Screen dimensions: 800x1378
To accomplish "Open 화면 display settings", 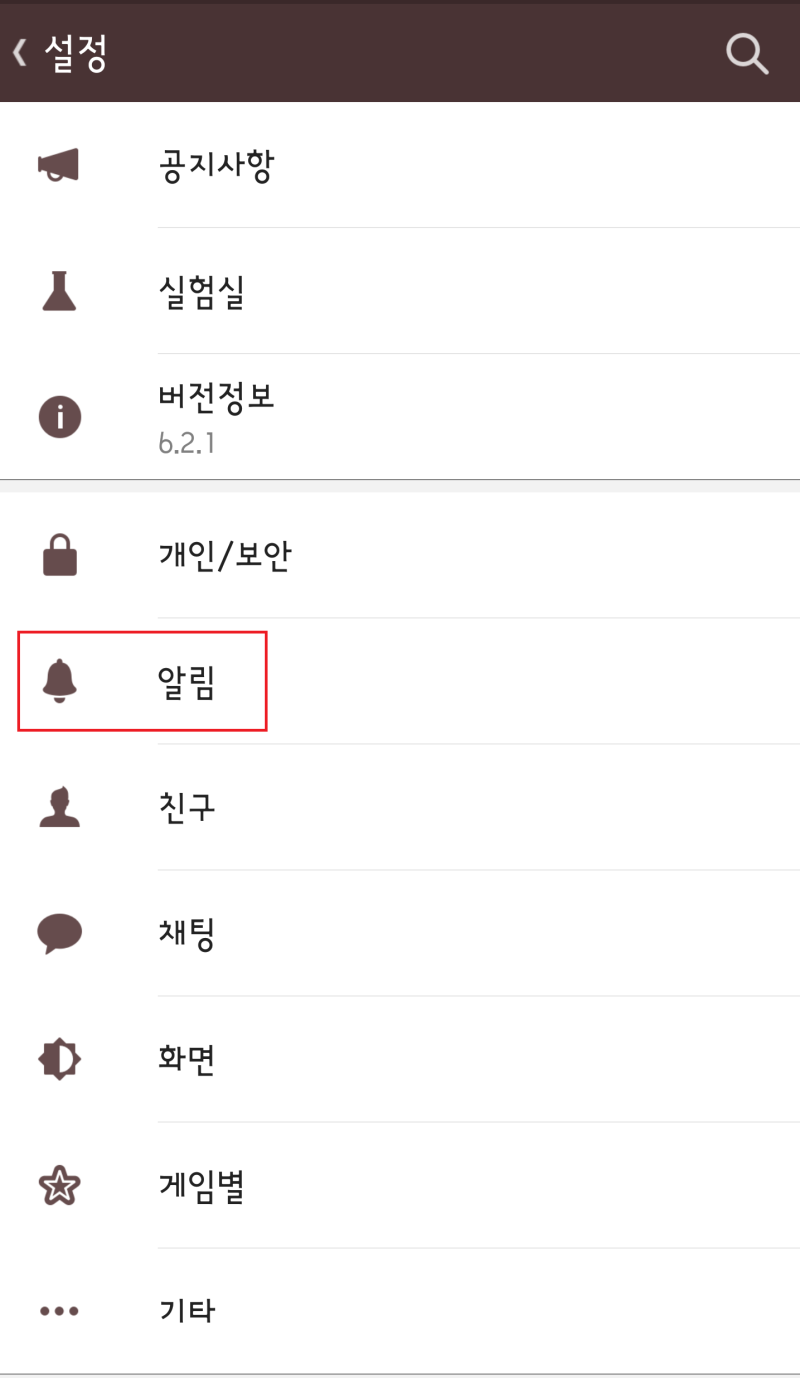I will tap(400, 1059).
